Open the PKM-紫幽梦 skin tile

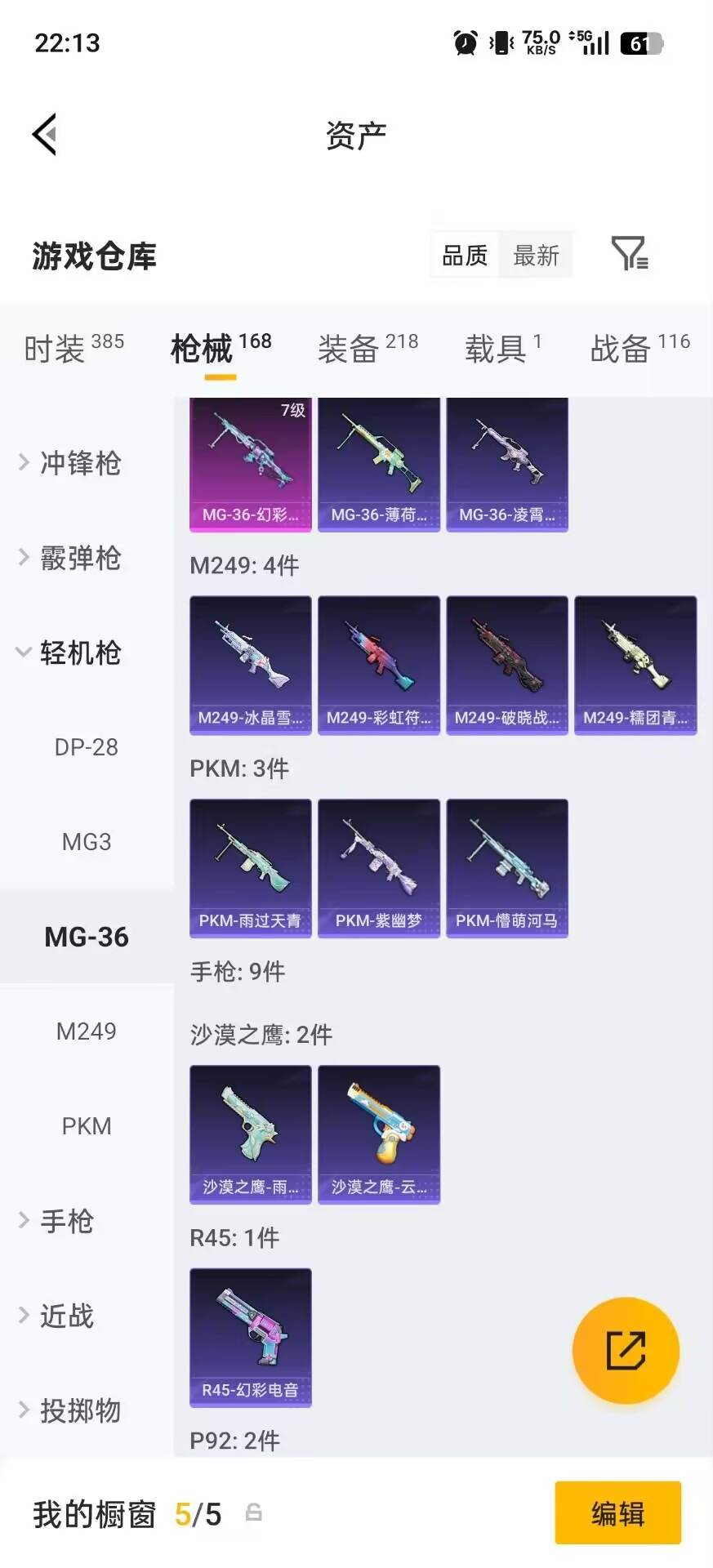(x=378, y=867)
